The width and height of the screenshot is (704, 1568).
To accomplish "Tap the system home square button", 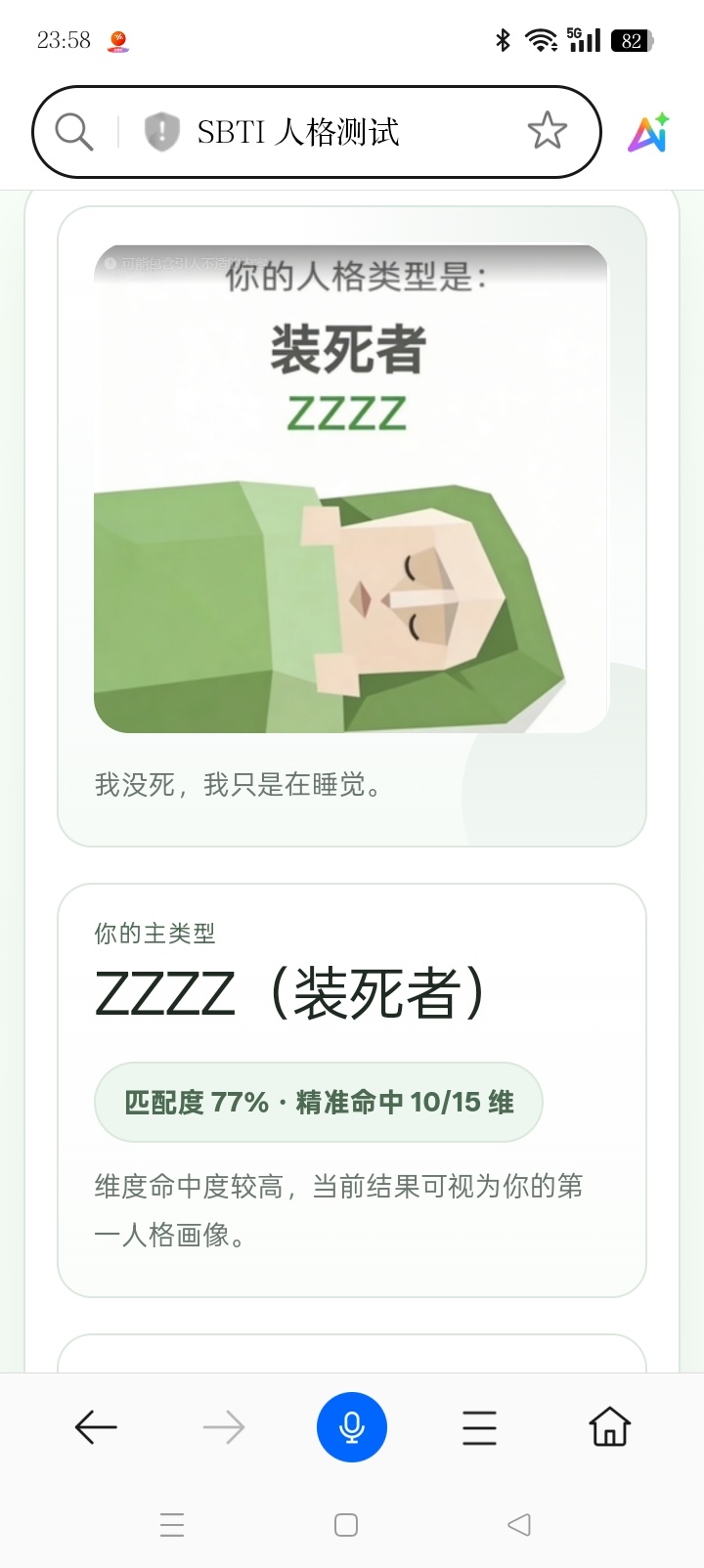I will 344,1524.
